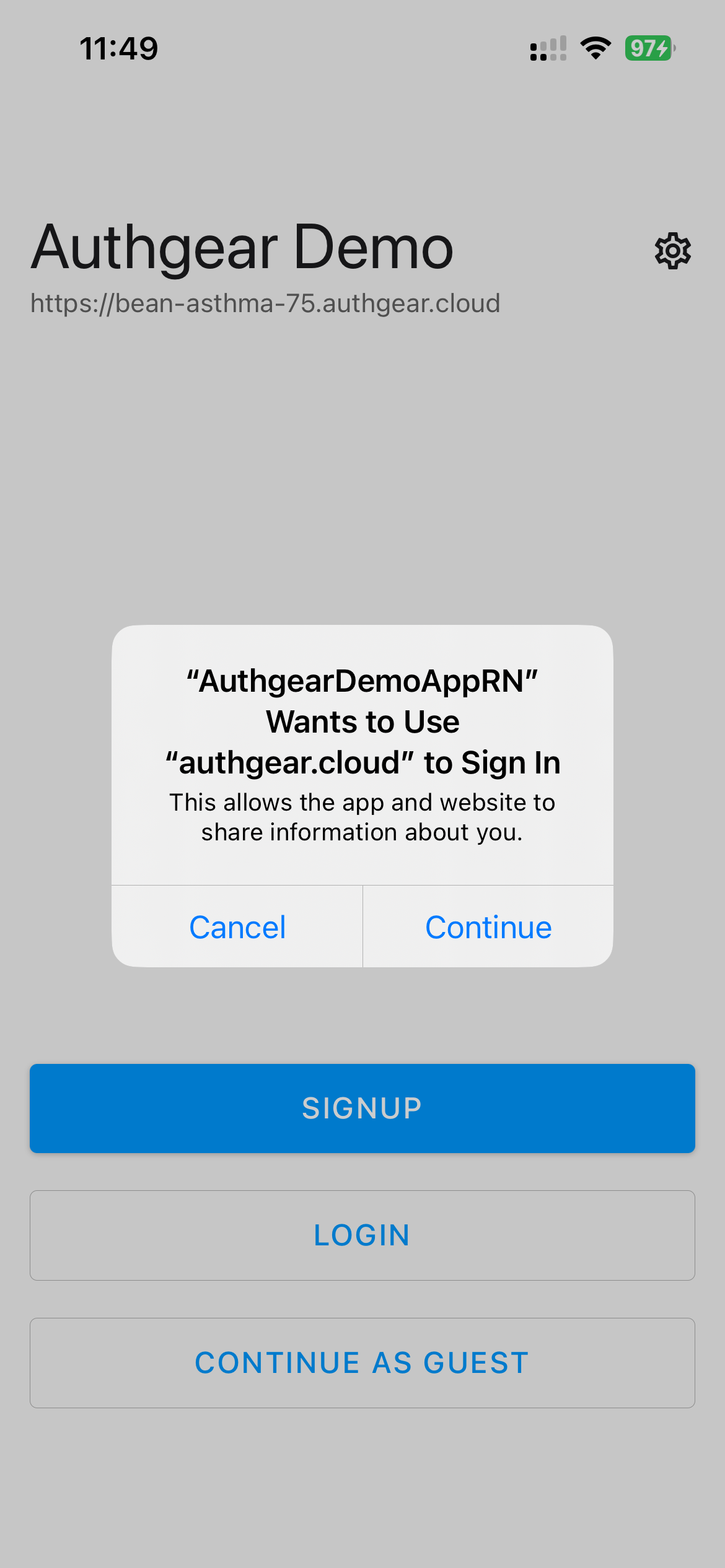The image size is (725, 1568).
Task: Tap the SIGNUP button
Action: click(x=362, y=1108)
